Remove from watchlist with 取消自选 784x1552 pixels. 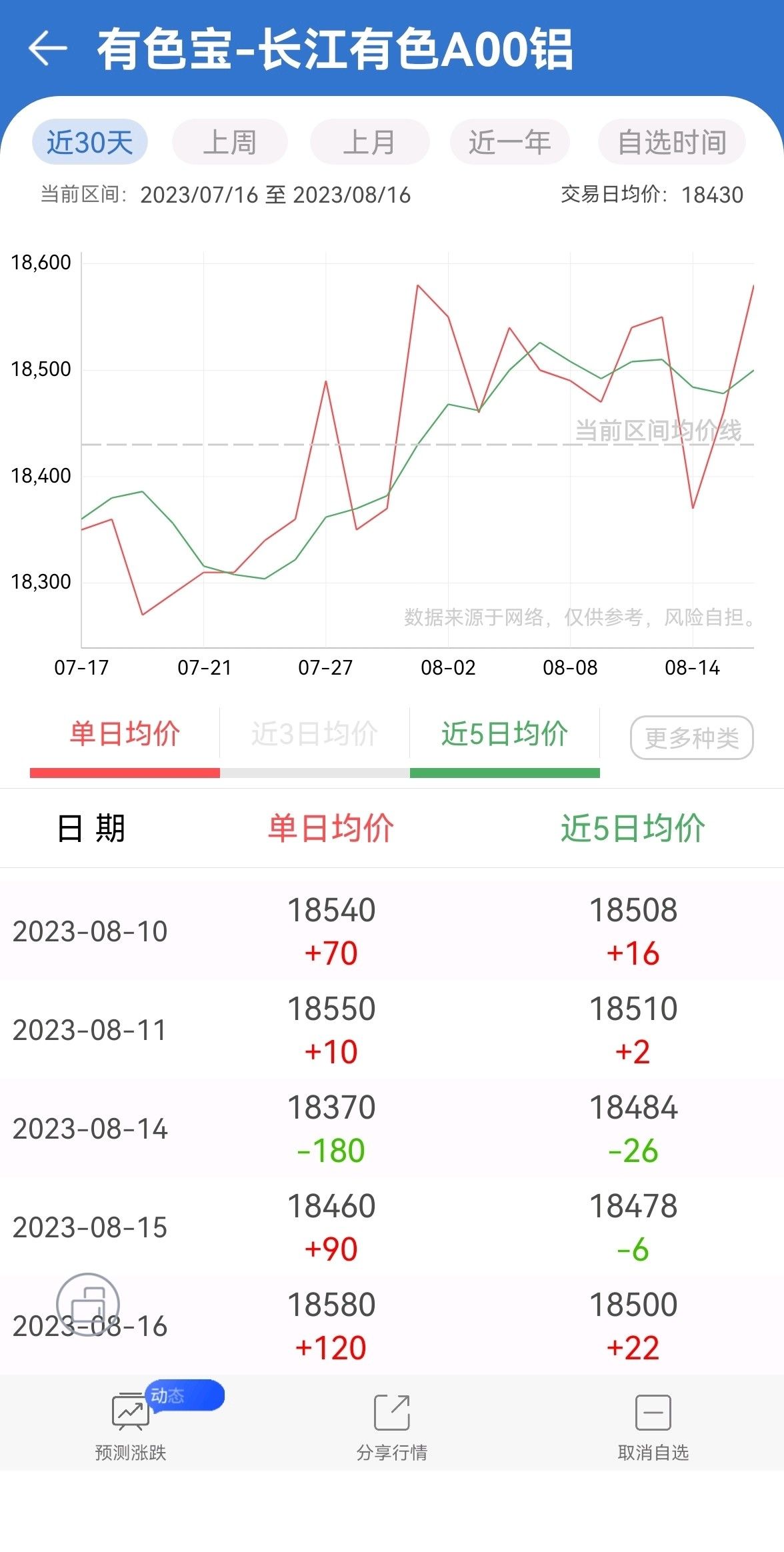[653, 1427]
